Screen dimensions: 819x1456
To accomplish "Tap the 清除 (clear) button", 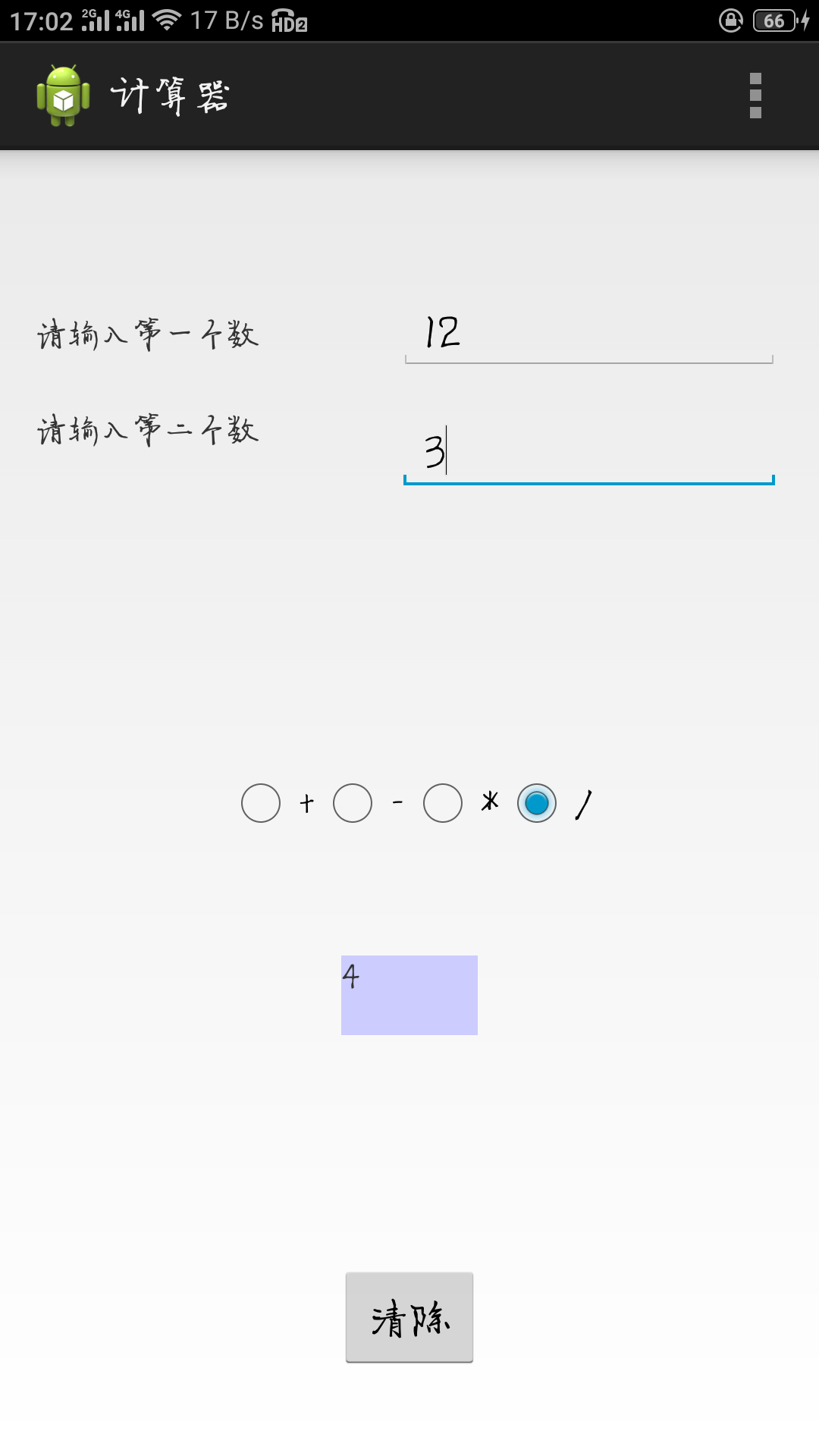I will tap(409, 1317).
